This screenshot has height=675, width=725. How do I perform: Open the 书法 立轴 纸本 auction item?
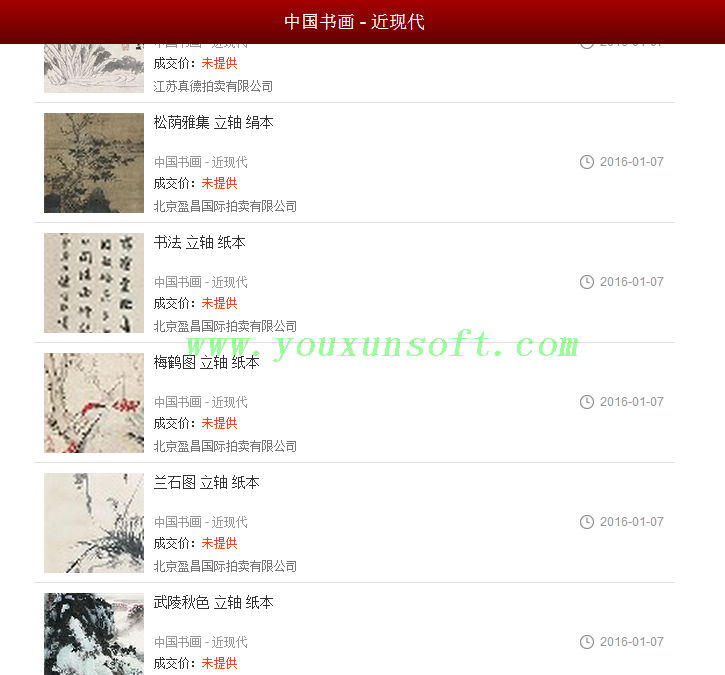[x=199, y=243]
